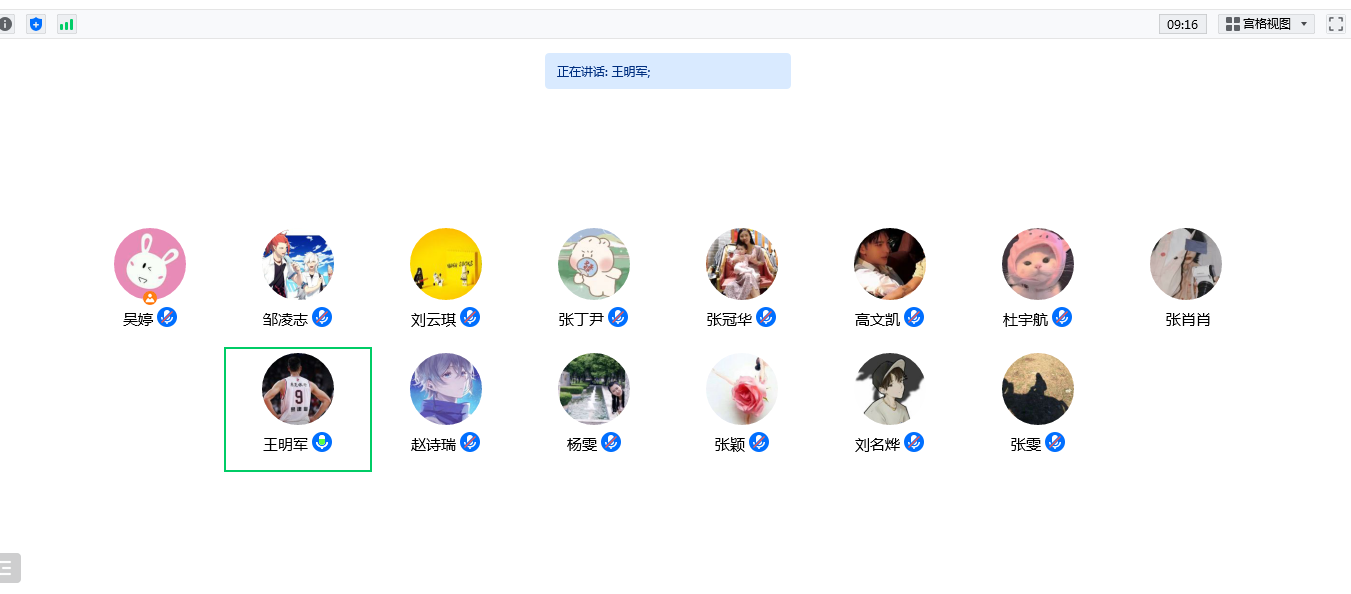Select the speaking participant 王明军
1351x594 pixels.
click(x=298, y=389)
